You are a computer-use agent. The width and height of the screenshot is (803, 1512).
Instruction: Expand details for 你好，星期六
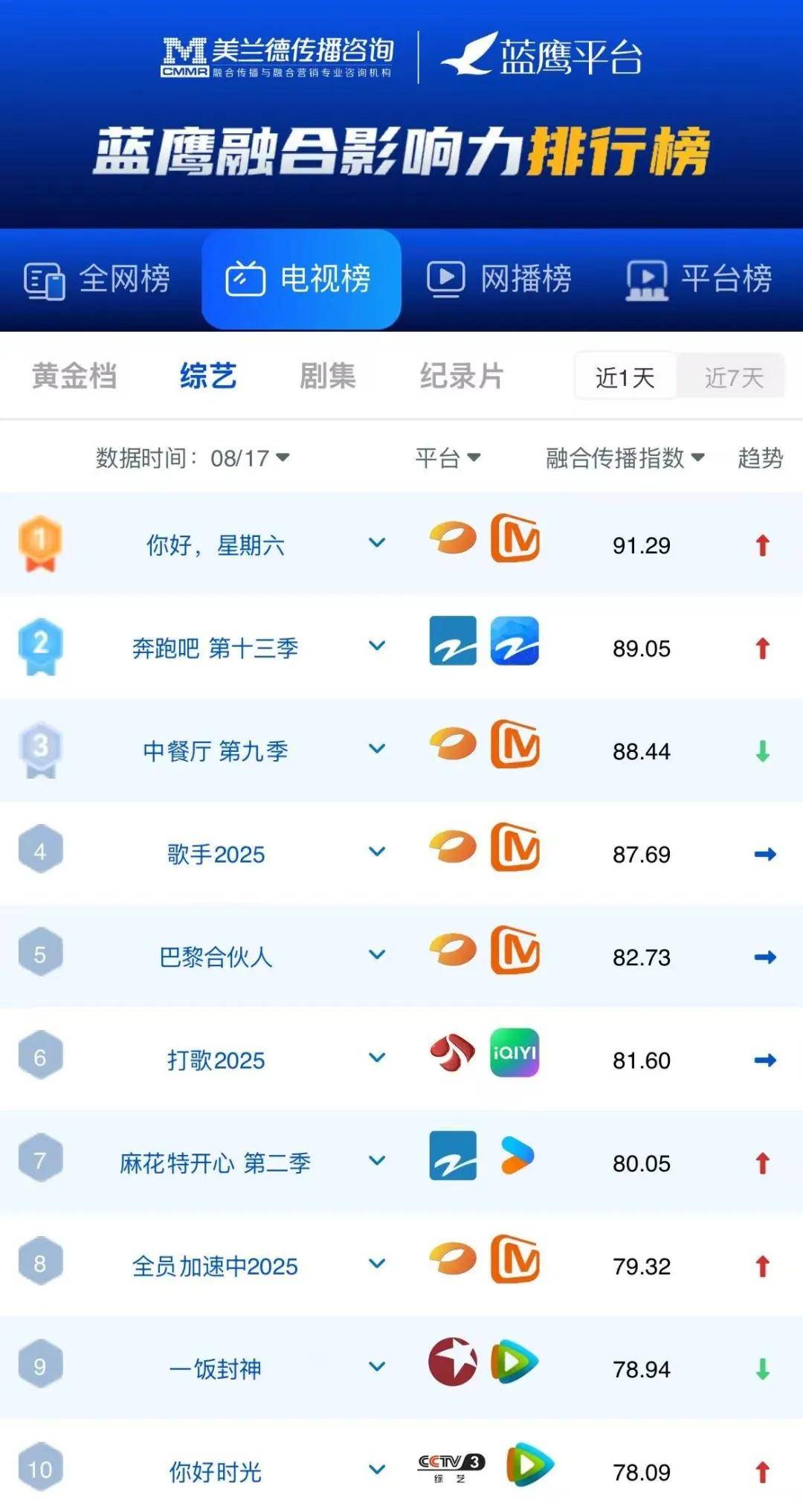pos(377,543)
